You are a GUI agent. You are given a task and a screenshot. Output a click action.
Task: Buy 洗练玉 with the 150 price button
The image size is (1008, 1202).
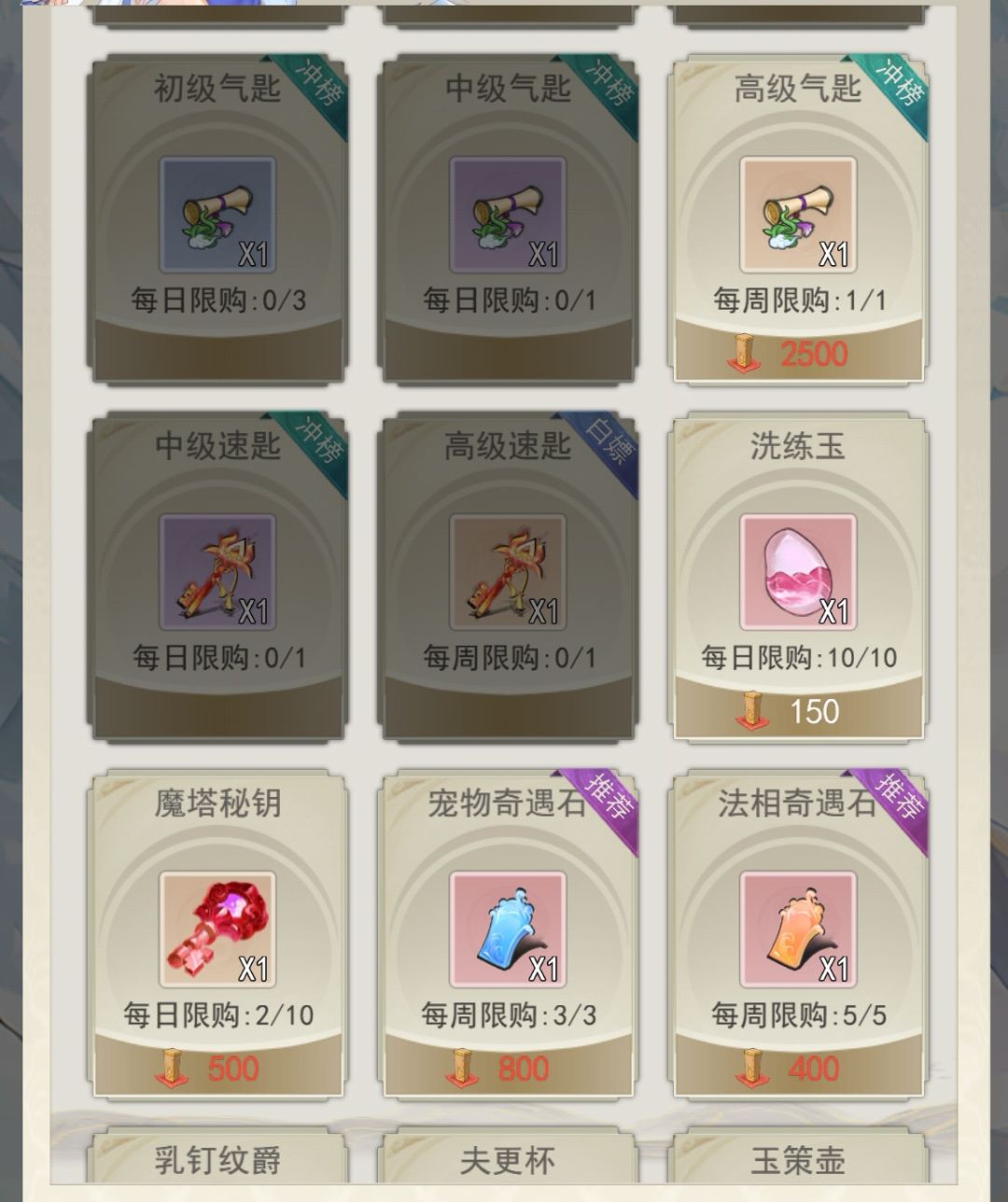(x=798, y=711)
